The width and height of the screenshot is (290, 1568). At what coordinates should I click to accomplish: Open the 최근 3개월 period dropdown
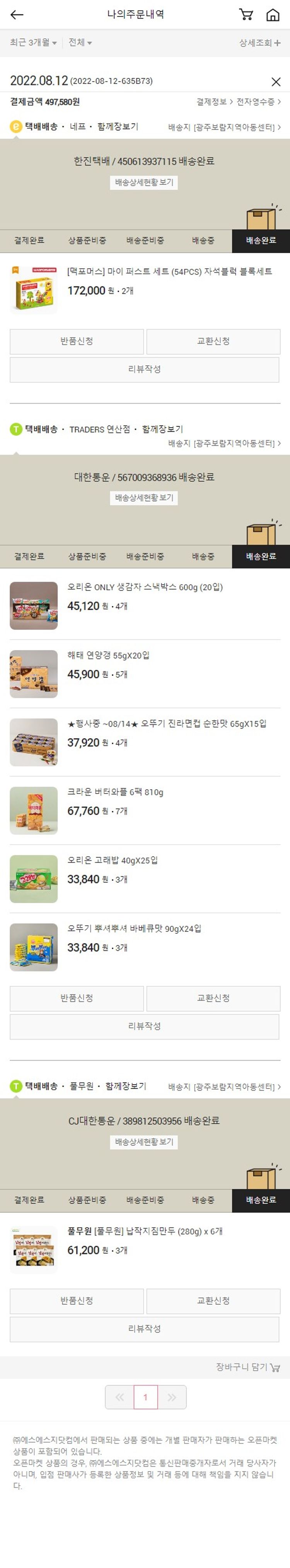coord(34,43)
